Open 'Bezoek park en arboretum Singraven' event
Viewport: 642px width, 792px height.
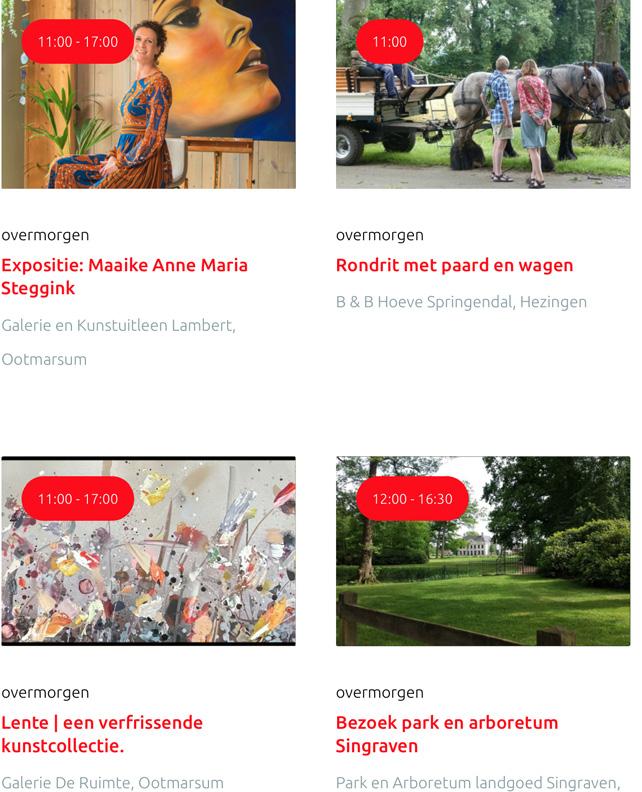(x=447, y=734)
